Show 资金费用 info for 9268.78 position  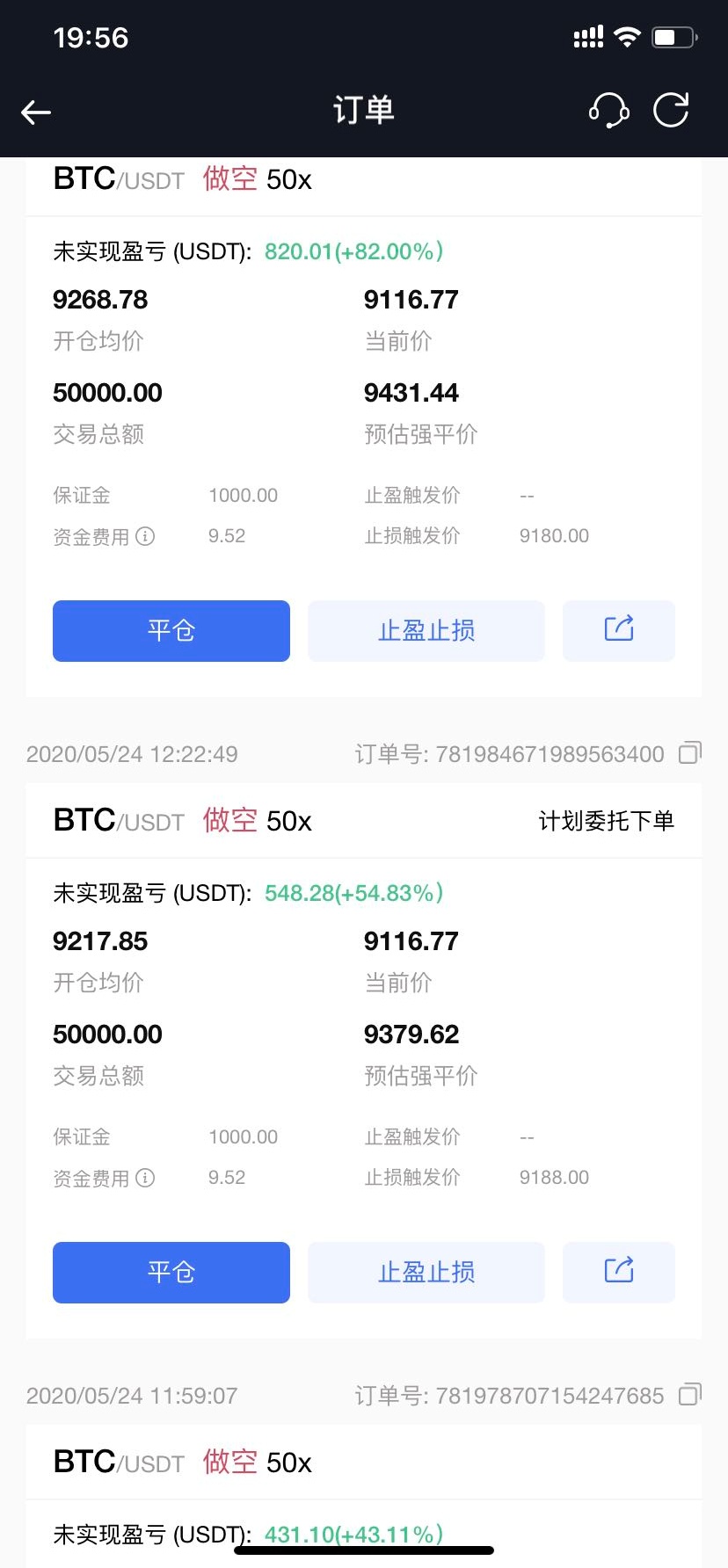coord(146,536)
